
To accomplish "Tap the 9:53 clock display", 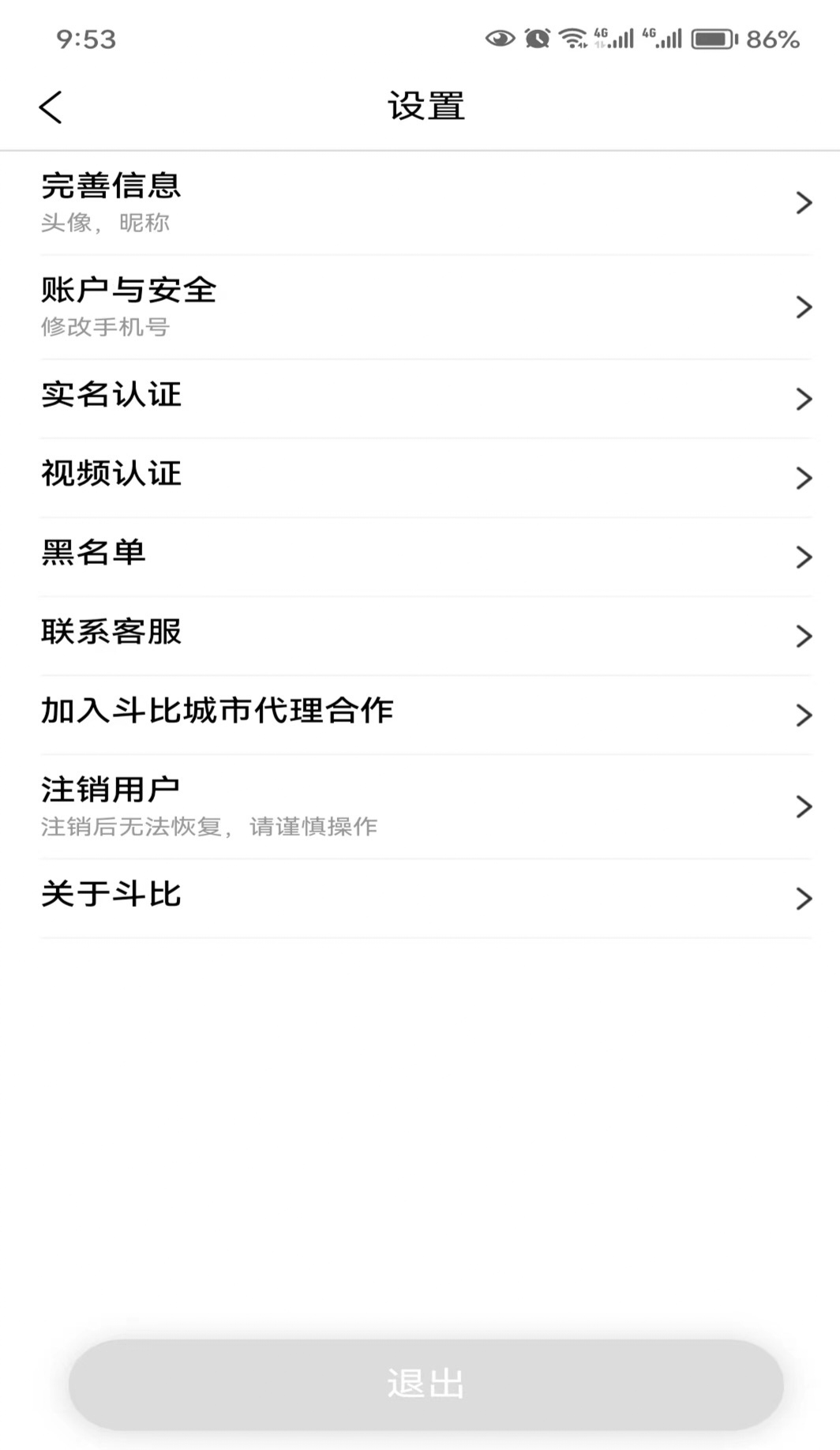I will (x=84, y=37).
